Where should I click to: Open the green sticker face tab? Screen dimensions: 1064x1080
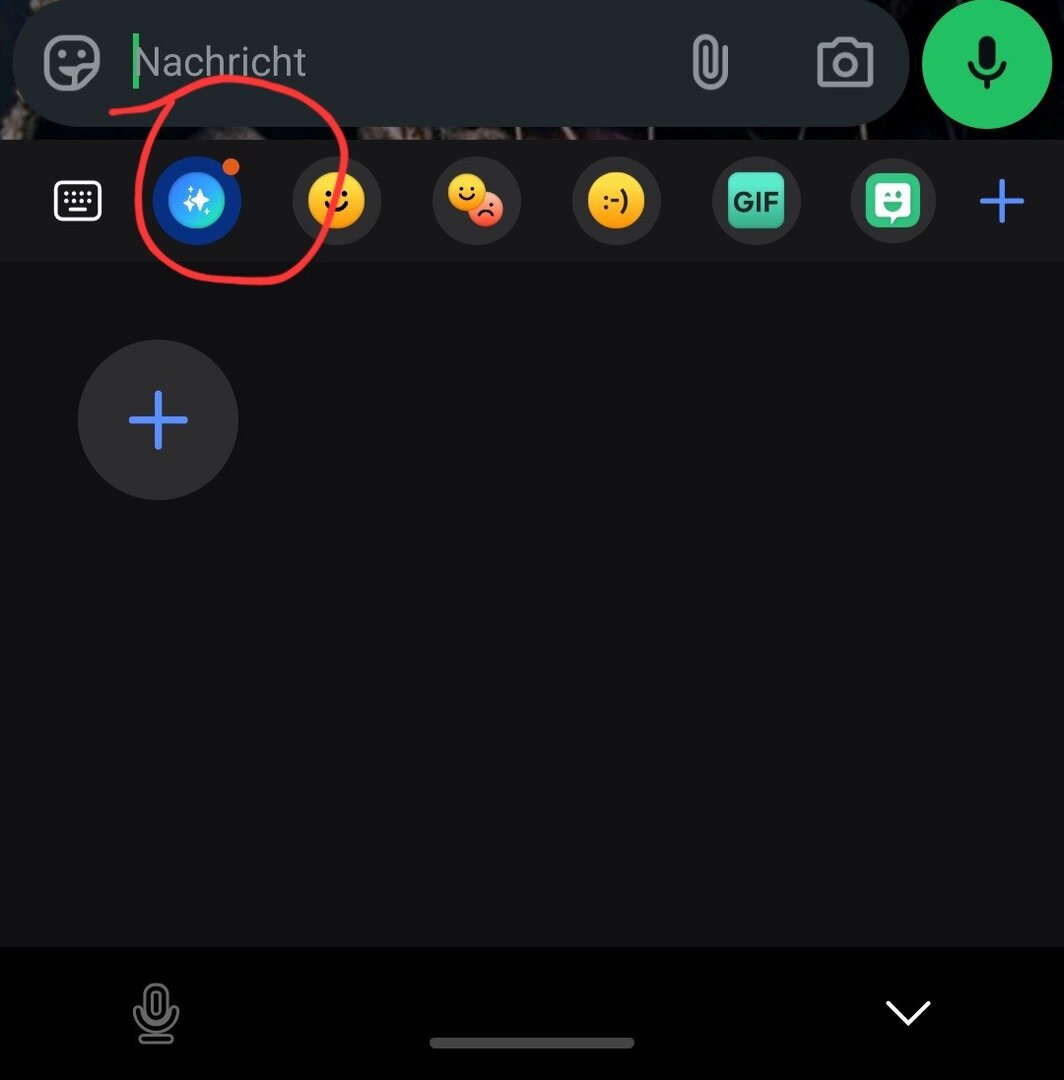893,201
